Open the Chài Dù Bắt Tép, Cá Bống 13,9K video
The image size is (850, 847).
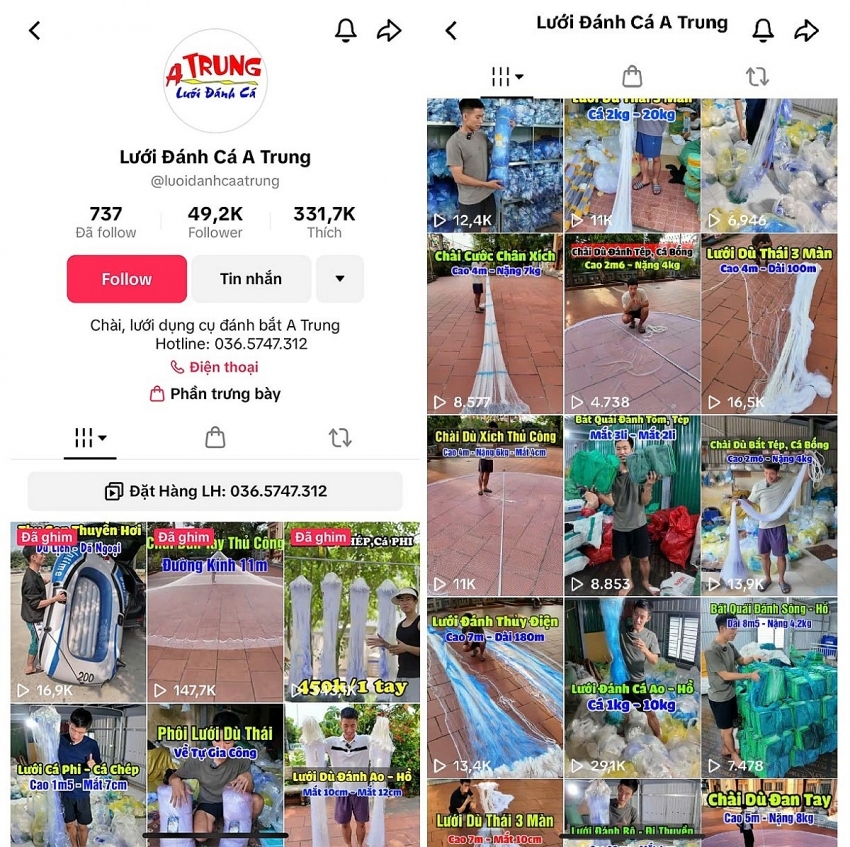pos(769,506)
